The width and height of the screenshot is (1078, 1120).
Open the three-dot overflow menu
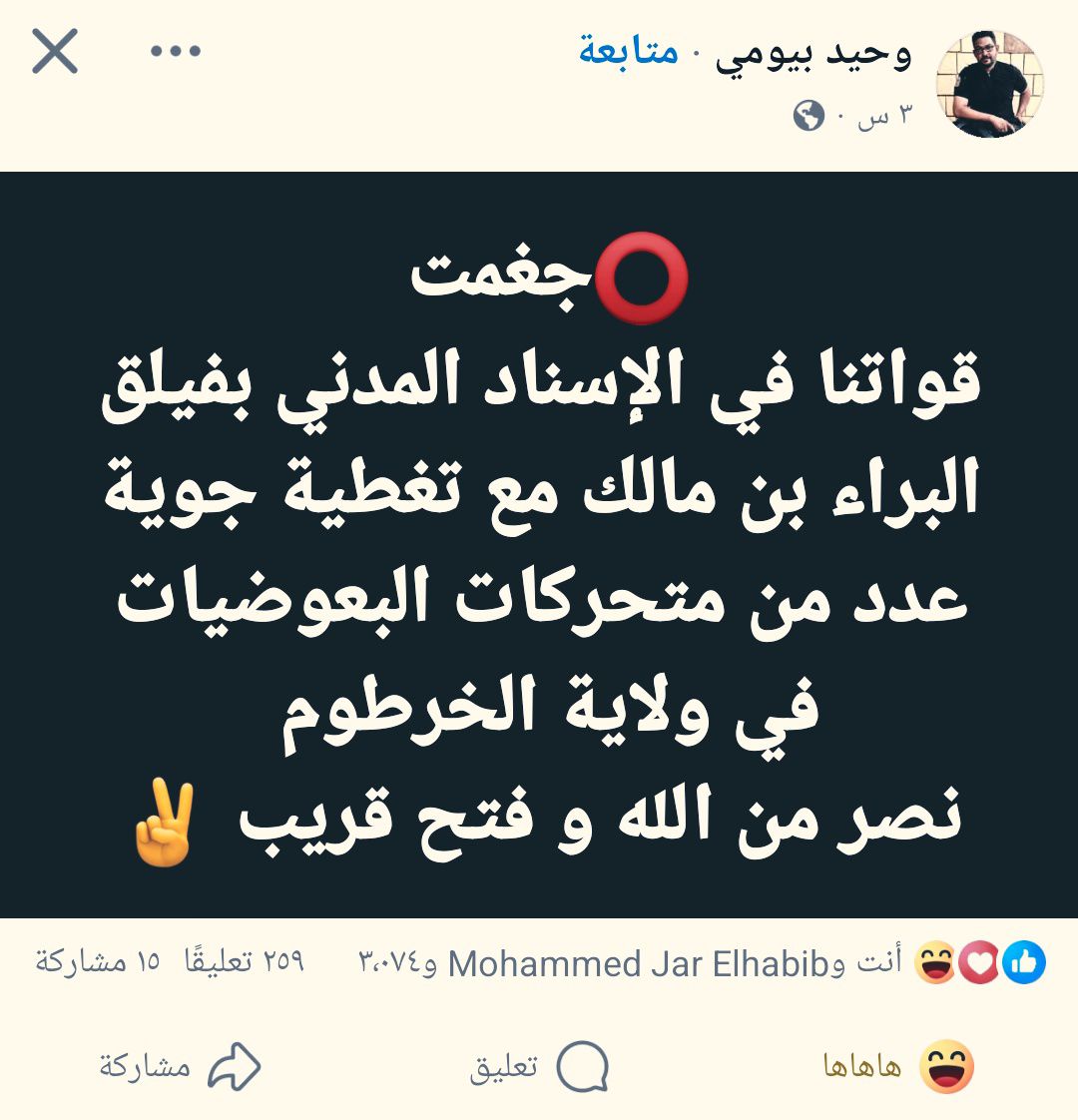(176, 52)
